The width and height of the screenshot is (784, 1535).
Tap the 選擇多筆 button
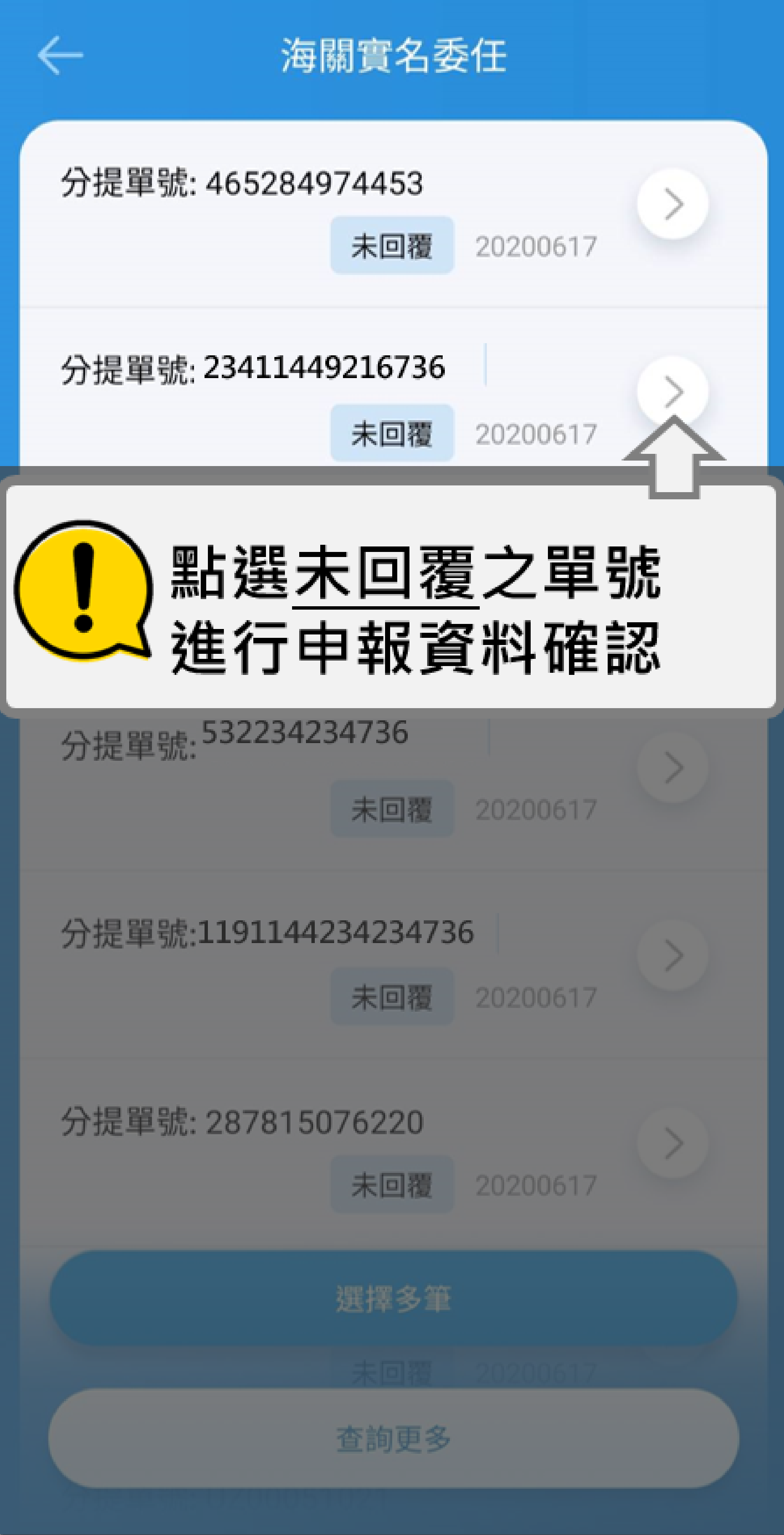point(393,1298)
